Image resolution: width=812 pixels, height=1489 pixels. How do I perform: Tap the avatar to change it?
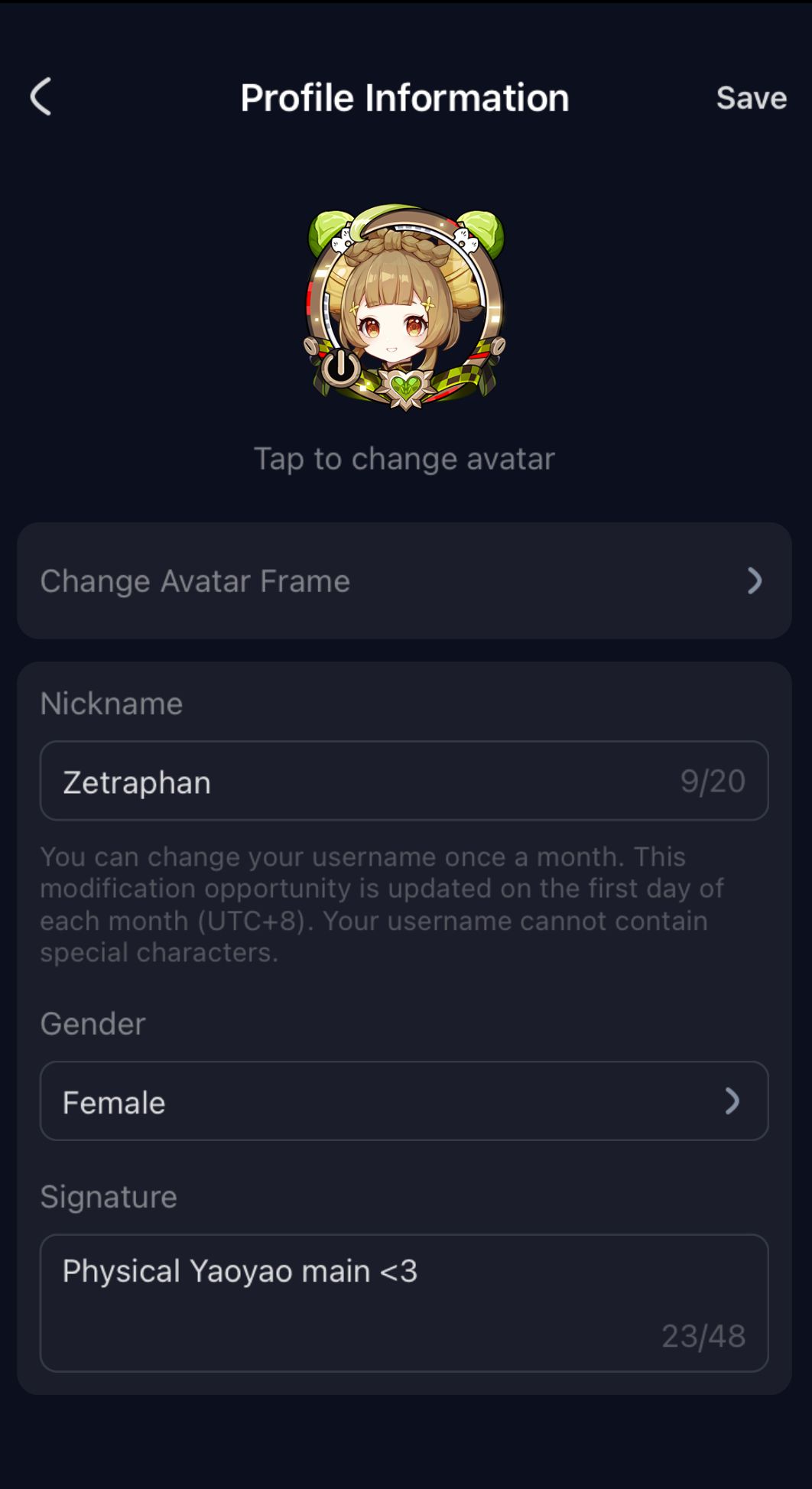(404, 307)
